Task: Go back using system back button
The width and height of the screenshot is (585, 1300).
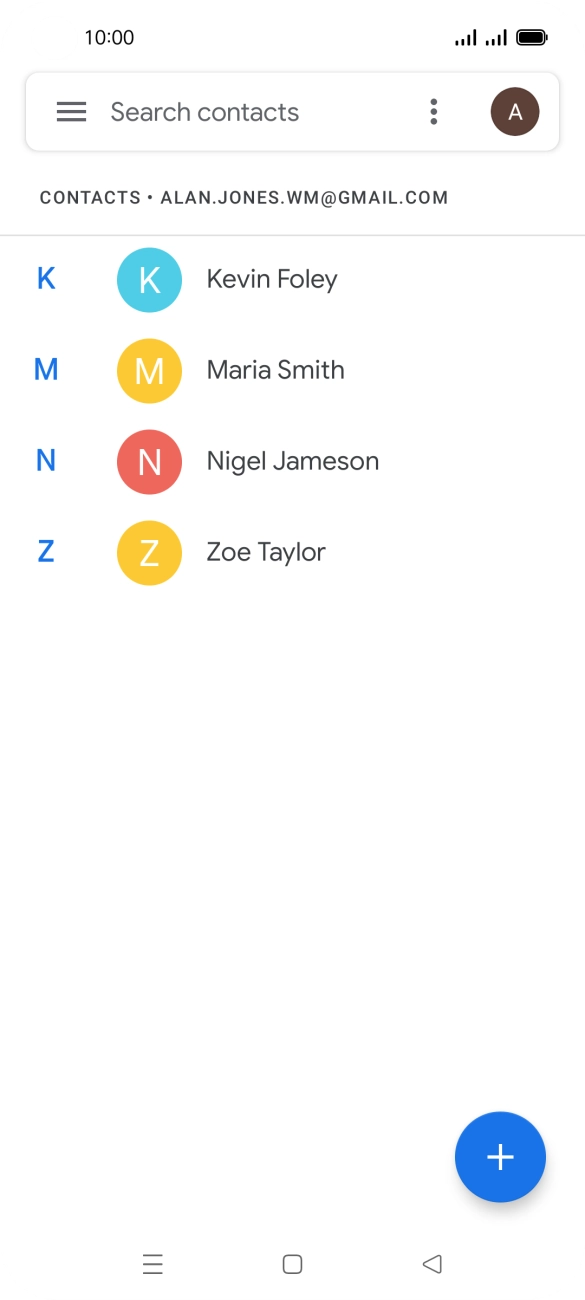Action: click(432, 1264)
